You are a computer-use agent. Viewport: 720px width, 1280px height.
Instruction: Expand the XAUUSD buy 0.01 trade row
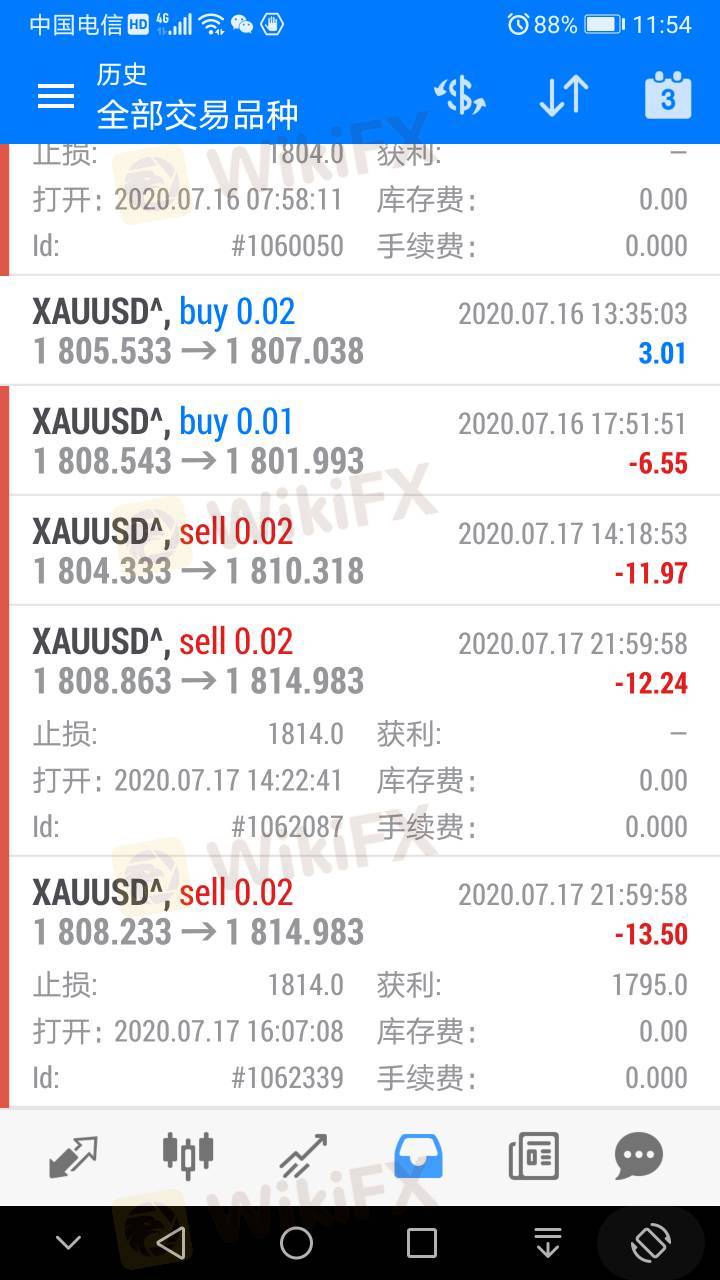[360, 441]
